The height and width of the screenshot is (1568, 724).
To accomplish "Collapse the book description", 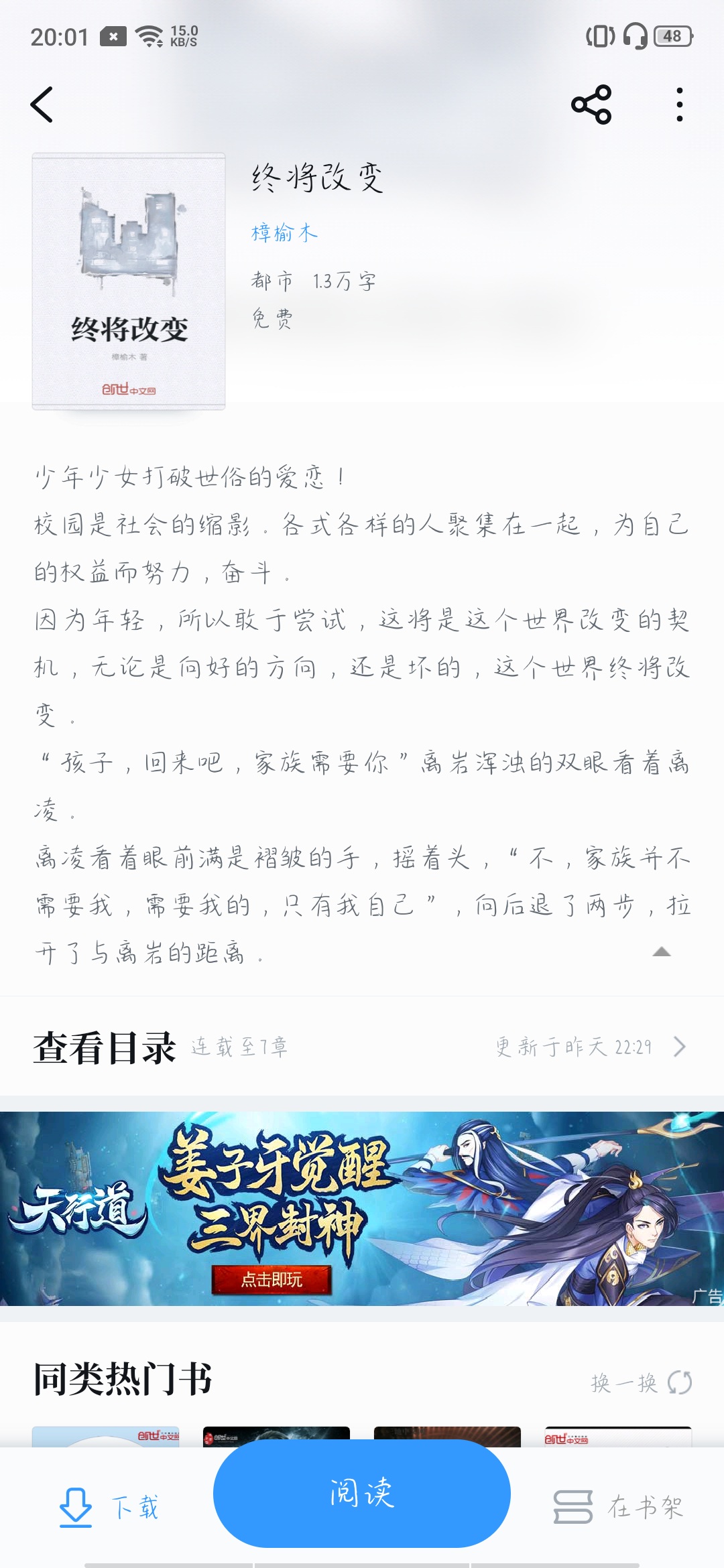I will tap(661, 952).
